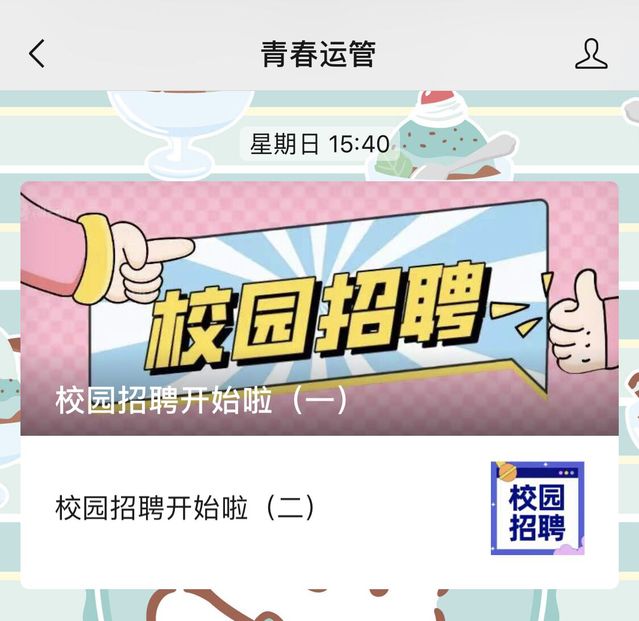This screenshot has width=639, height=621.
Task: Open article 校园招聘开始啦（一）
Action: 319,308
